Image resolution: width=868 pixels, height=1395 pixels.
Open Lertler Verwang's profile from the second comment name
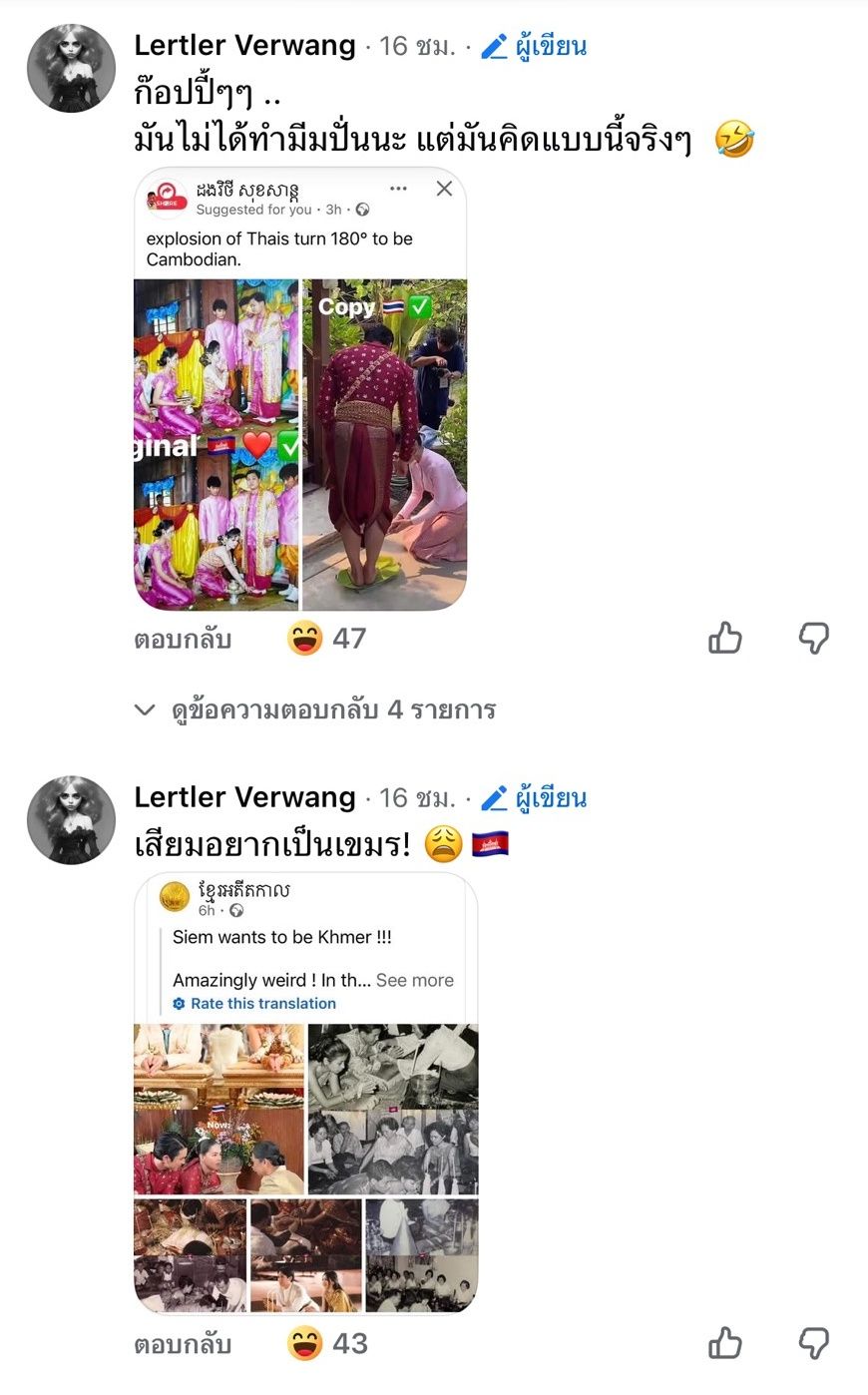pos(244,797)
